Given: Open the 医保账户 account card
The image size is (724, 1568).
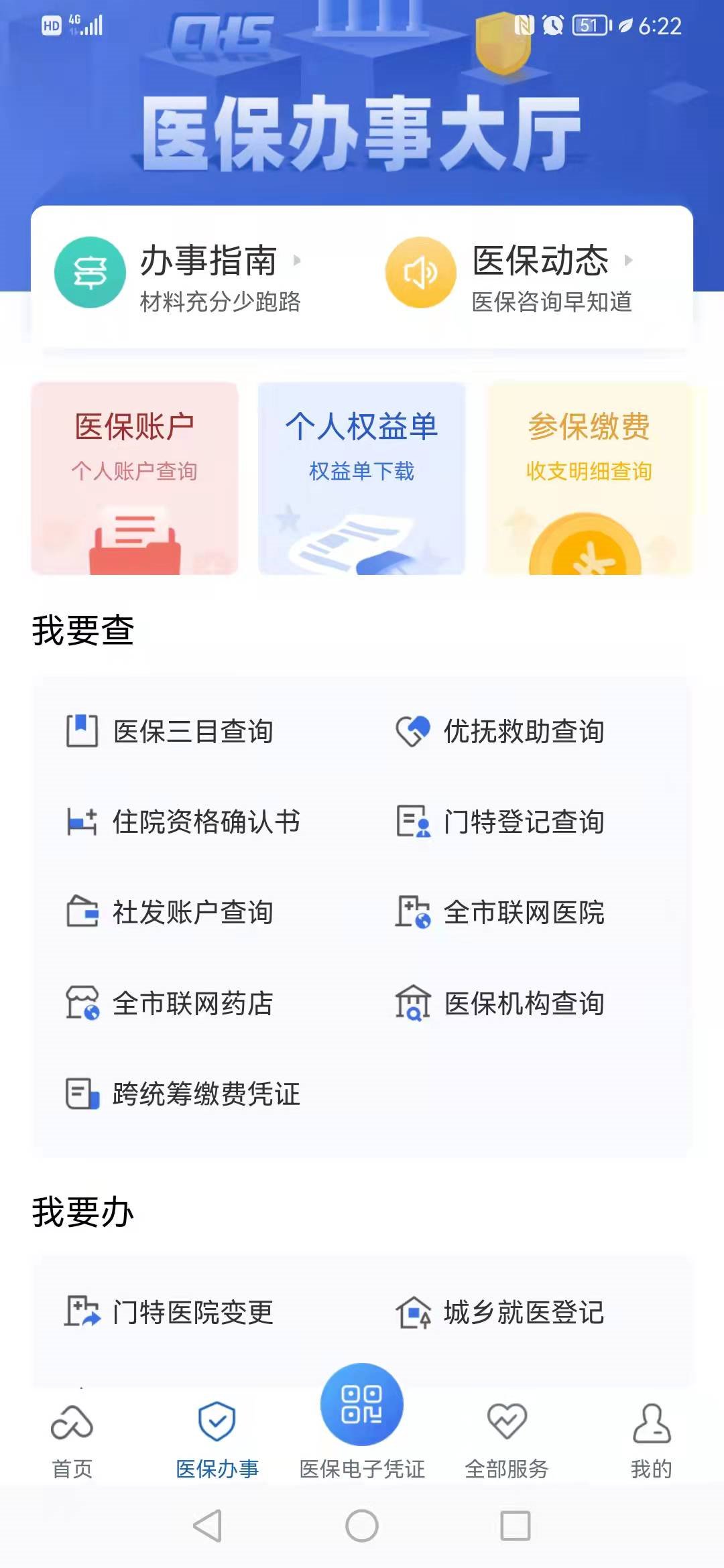Looking at the screenshot, I should click(135, 478).
